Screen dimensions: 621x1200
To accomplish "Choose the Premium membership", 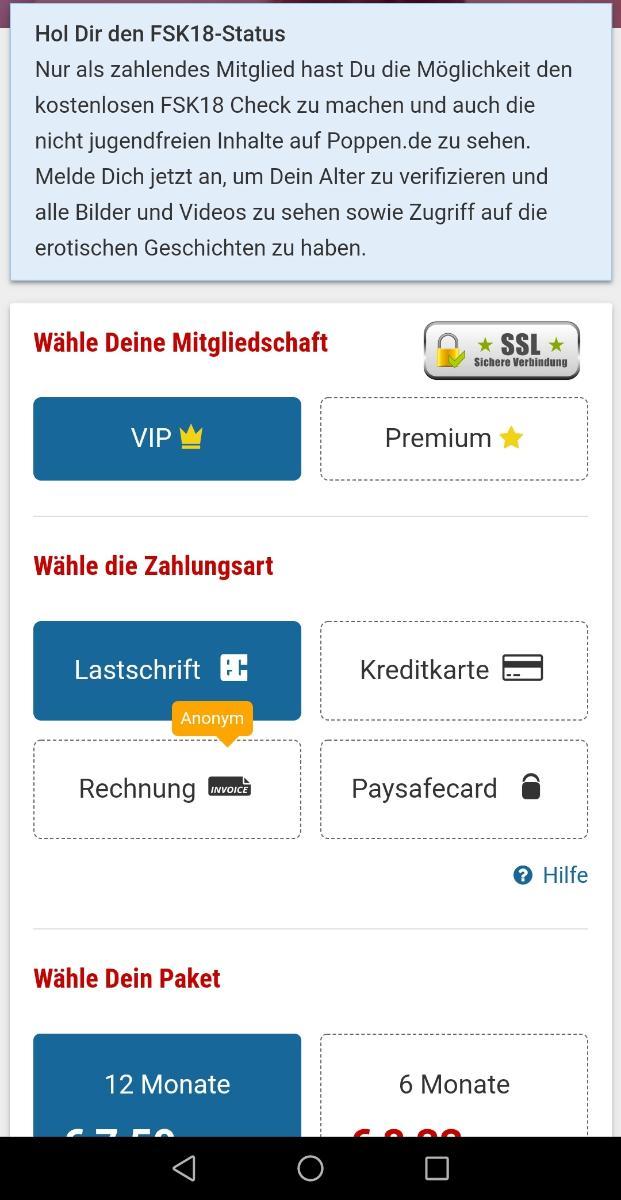I will pyautogui.click(x=453, y=438).
